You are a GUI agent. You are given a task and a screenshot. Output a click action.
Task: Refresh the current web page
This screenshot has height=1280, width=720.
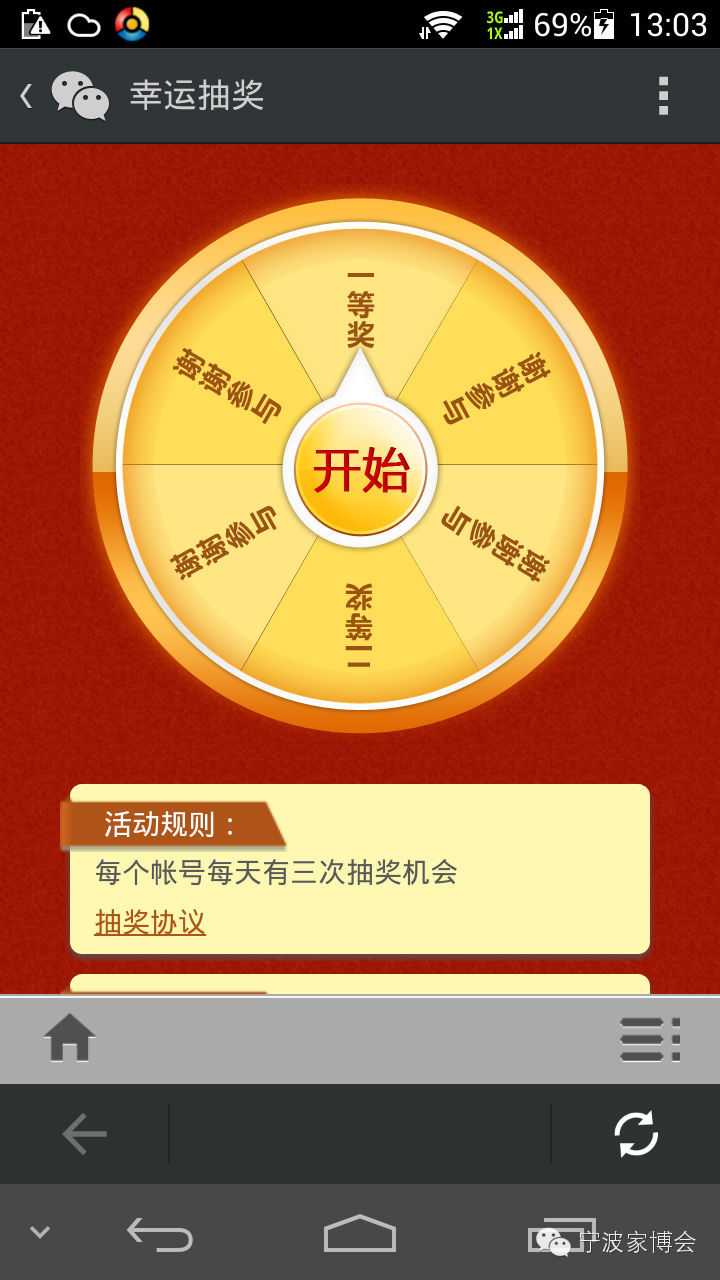pyautogui.click(x=636, y=1134)
